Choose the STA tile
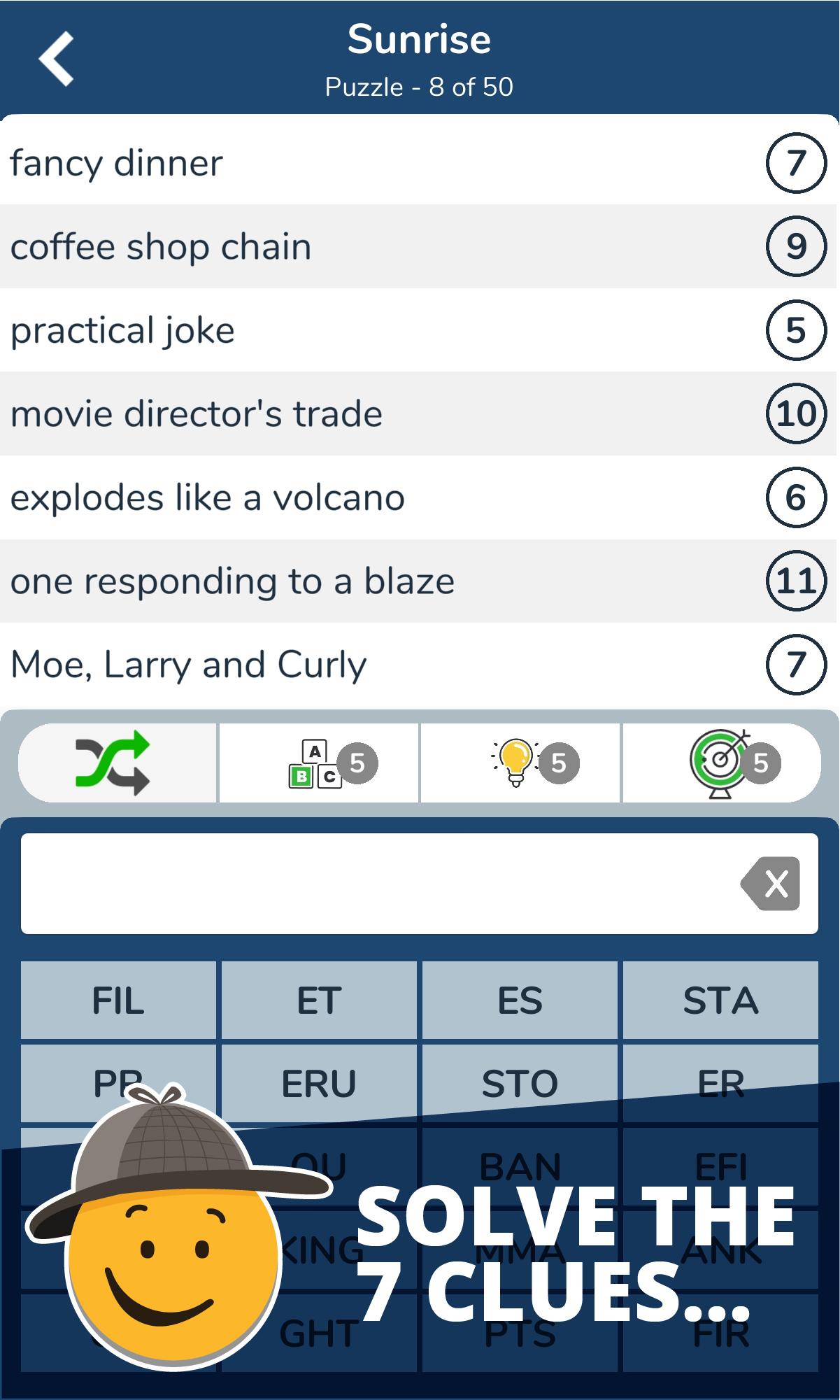This screenshot has height=1400, width=840. (720, 1000)
